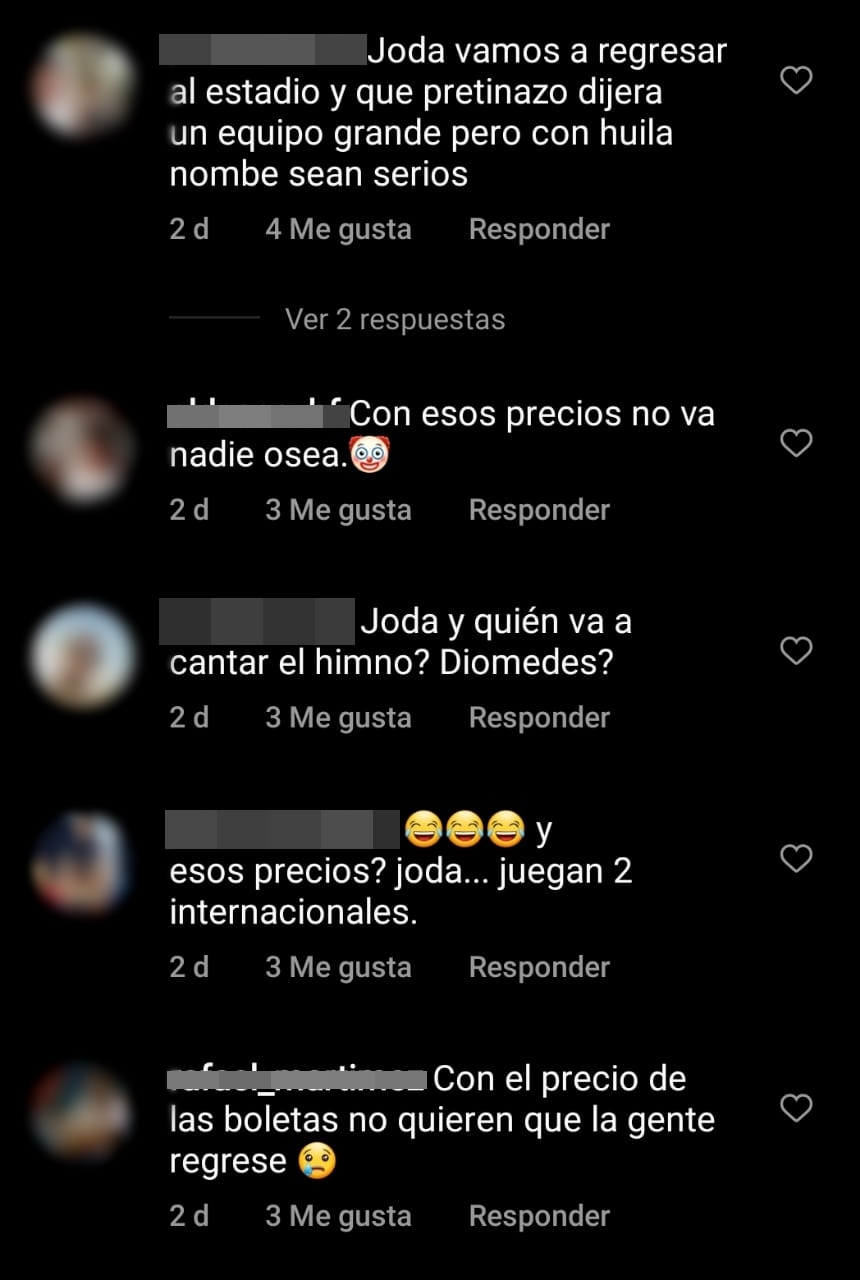
Task: Reply to the 'precio de las boletas' comment
Action: 539,1216
